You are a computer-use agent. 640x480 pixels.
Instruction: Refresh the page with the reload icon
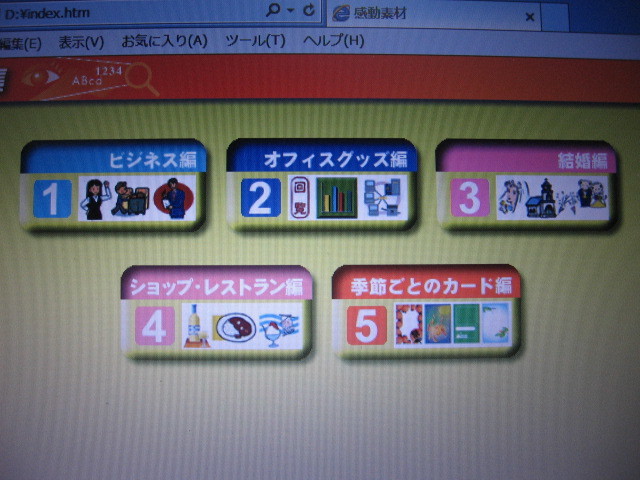tap(308, 12)
